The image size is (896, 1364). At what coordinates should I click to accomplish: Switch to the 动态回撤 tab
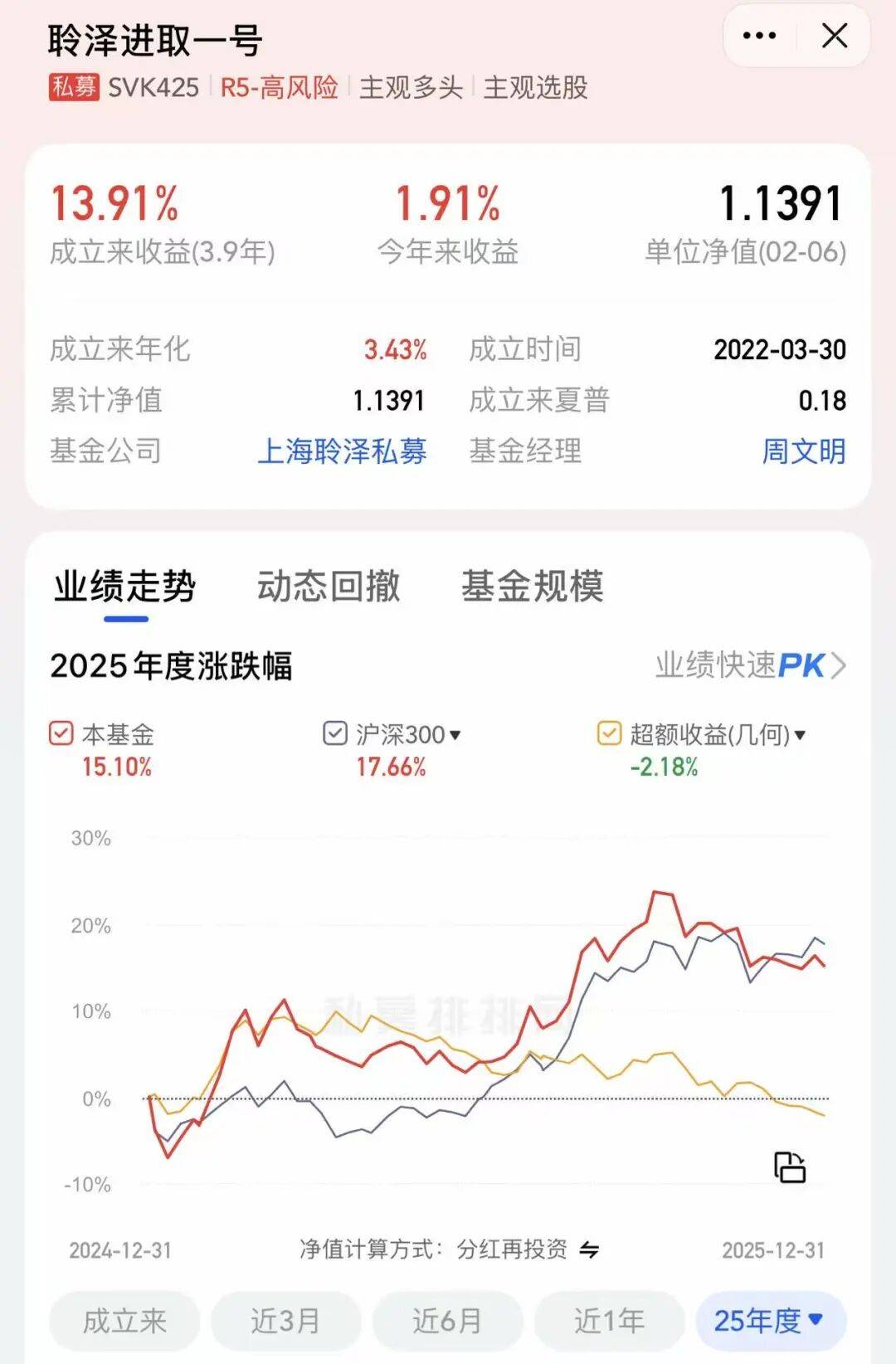click(x=329, y=586)
